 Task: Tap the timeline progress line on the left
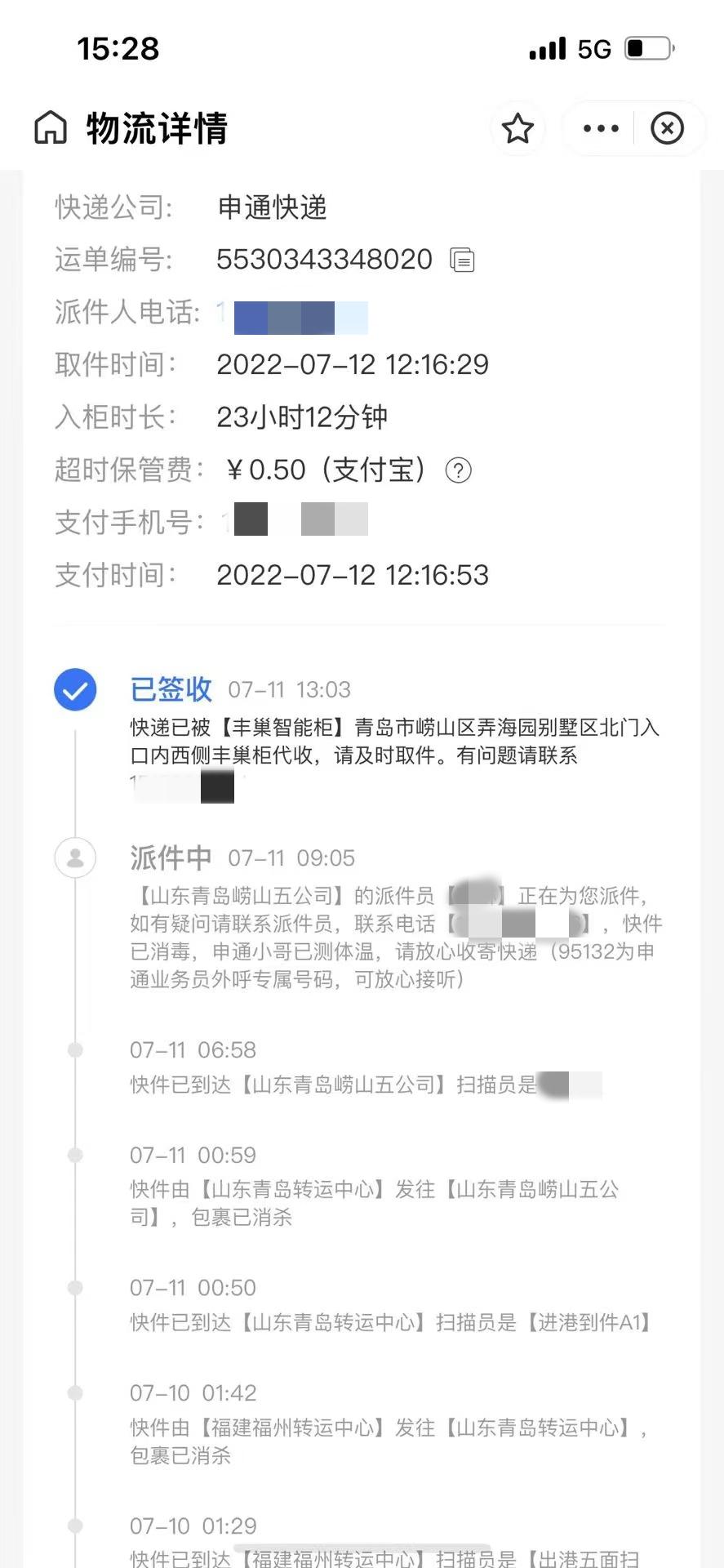[x=75, y=1225]
